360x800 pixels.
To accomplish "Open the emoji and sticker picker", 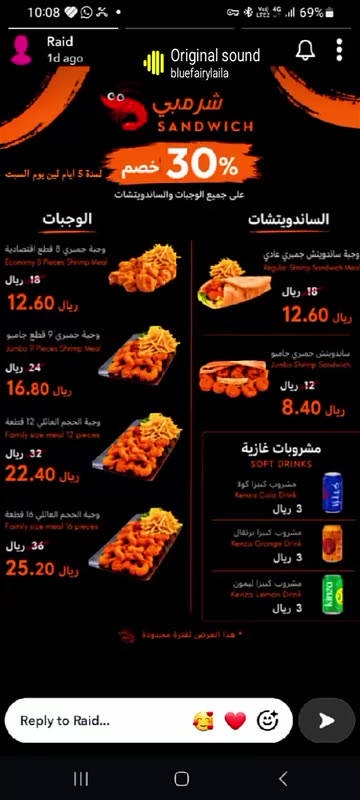I will 267,720.
